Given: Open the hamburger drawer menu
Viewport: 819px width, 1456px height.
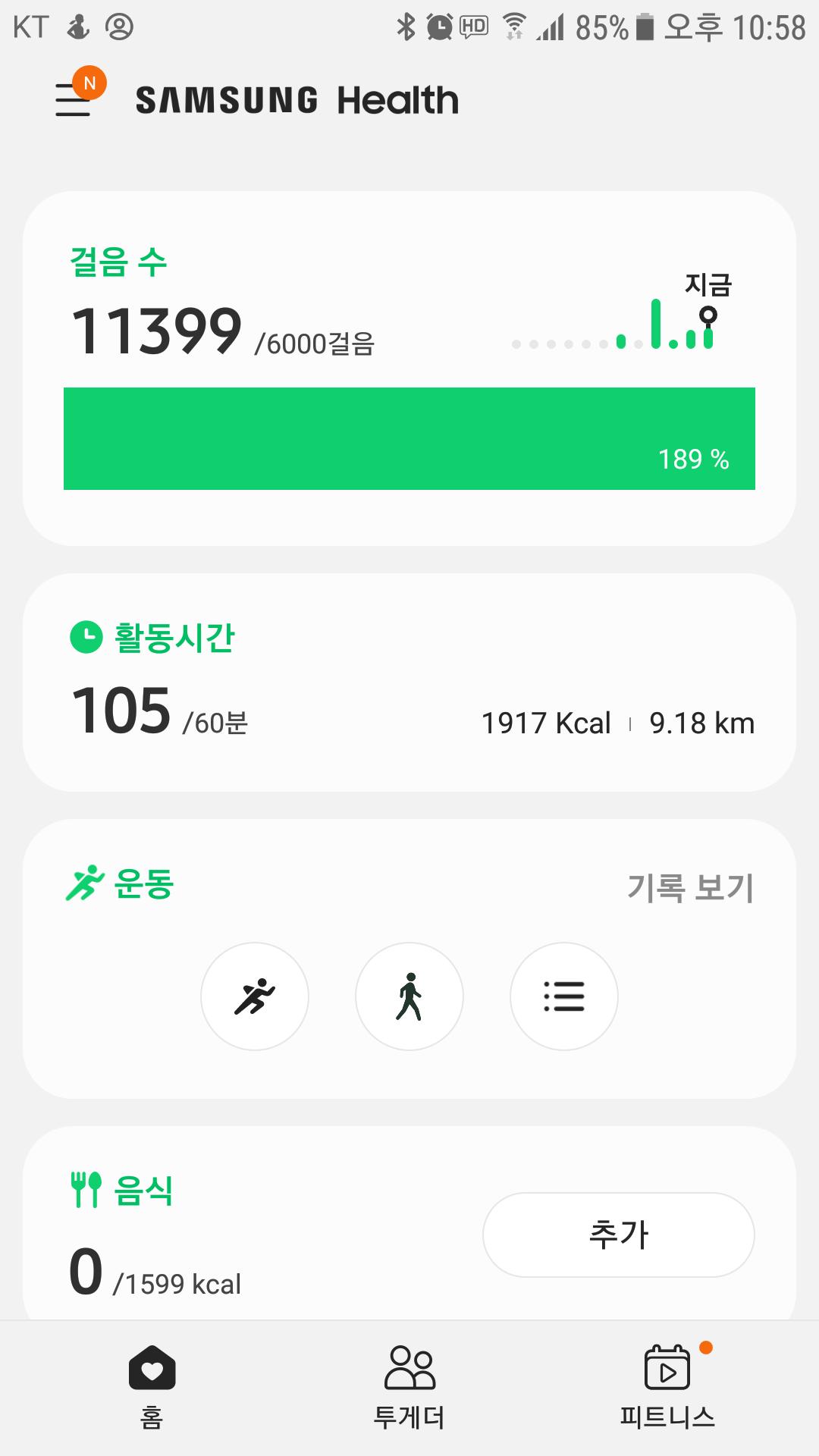Looking at the screenshot, I should pyautogui.click(x=74, y=99).
